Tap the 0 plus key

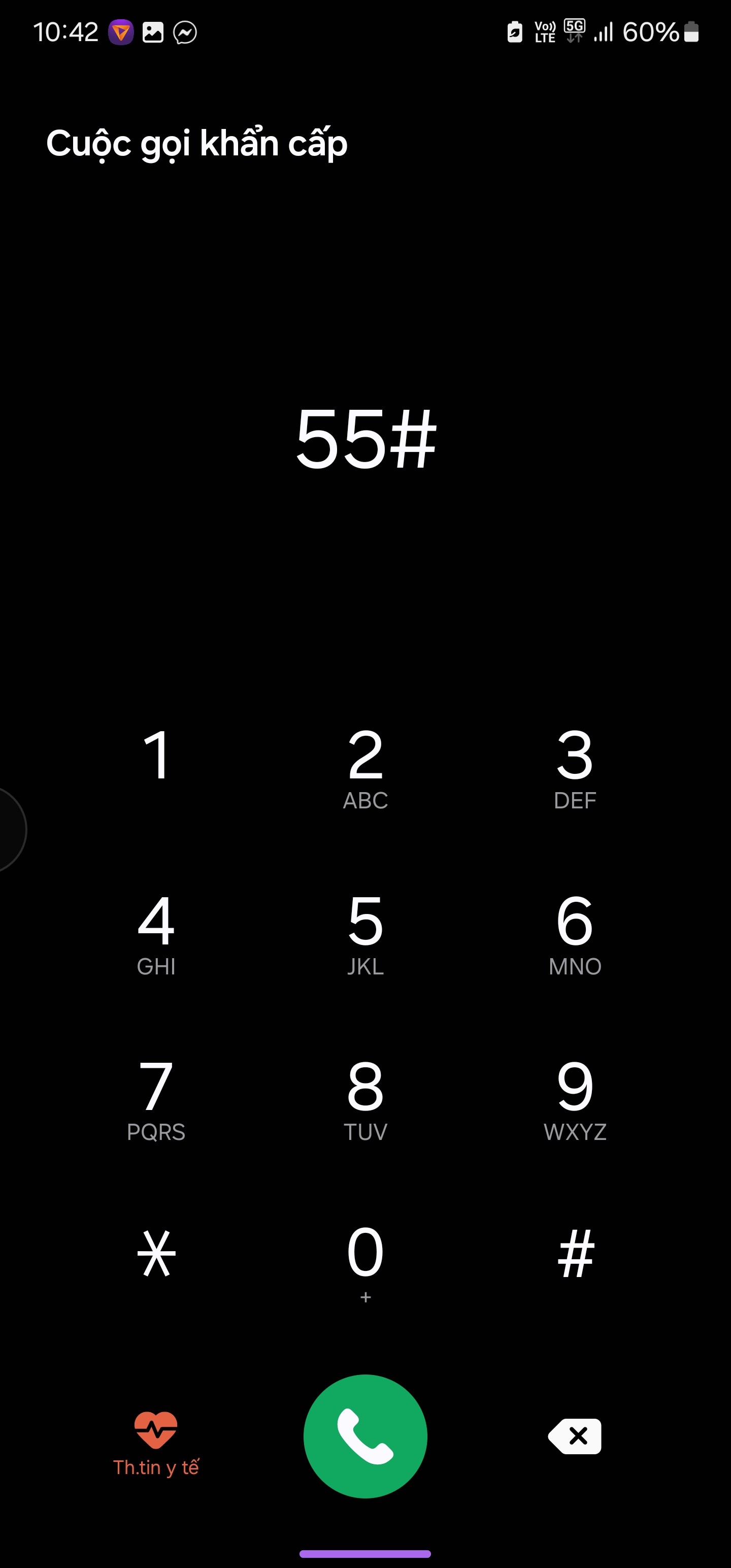tap(365, 1262)
